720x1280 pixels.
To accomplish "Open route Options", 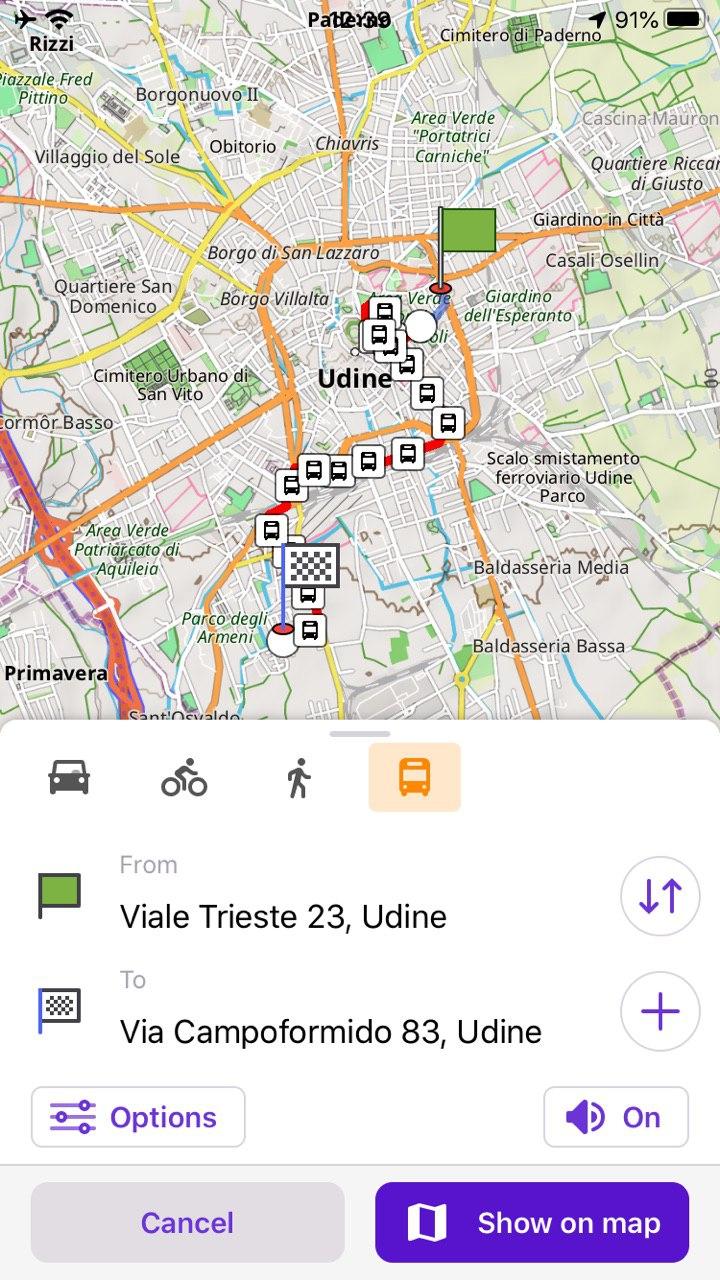I will pos(138,1117).
